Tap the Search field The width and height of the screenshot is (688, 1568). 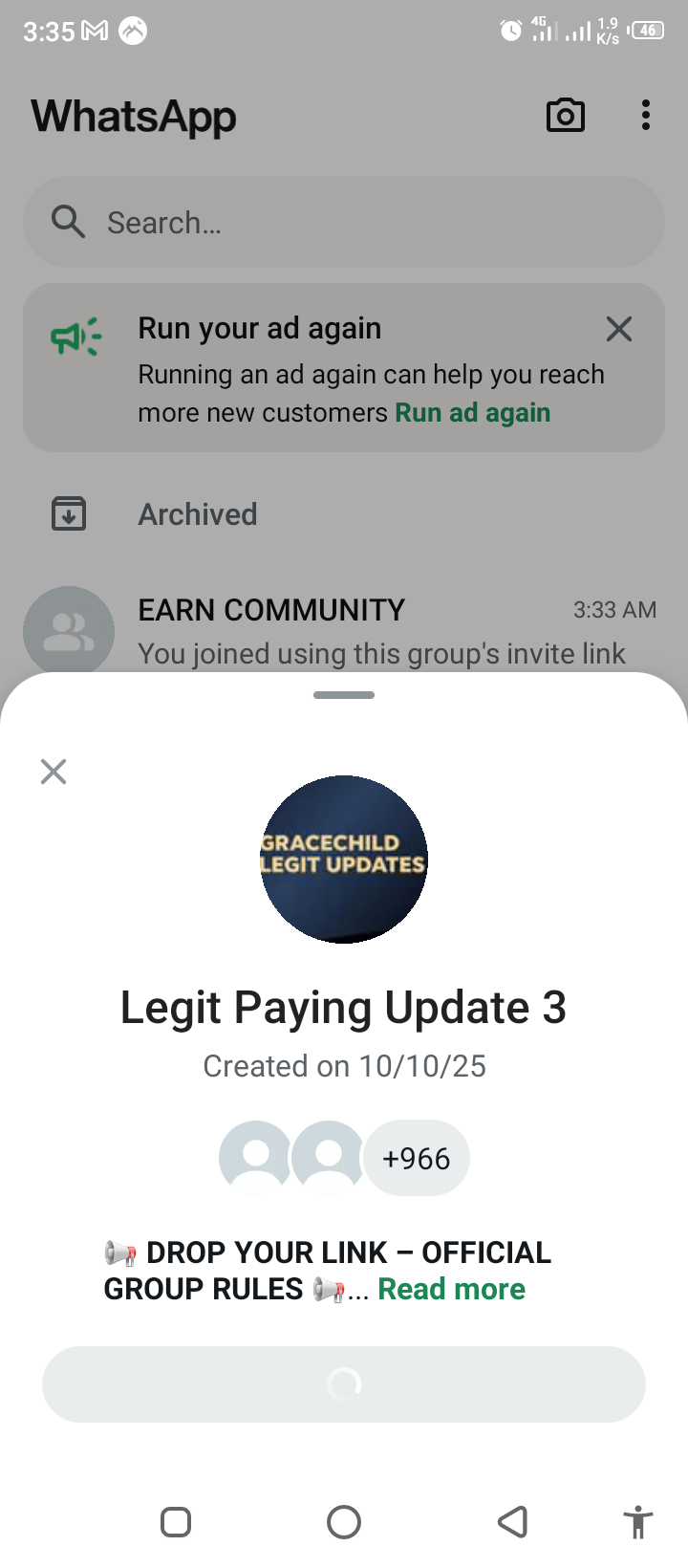pyautogui.click(x=344, y=222)
